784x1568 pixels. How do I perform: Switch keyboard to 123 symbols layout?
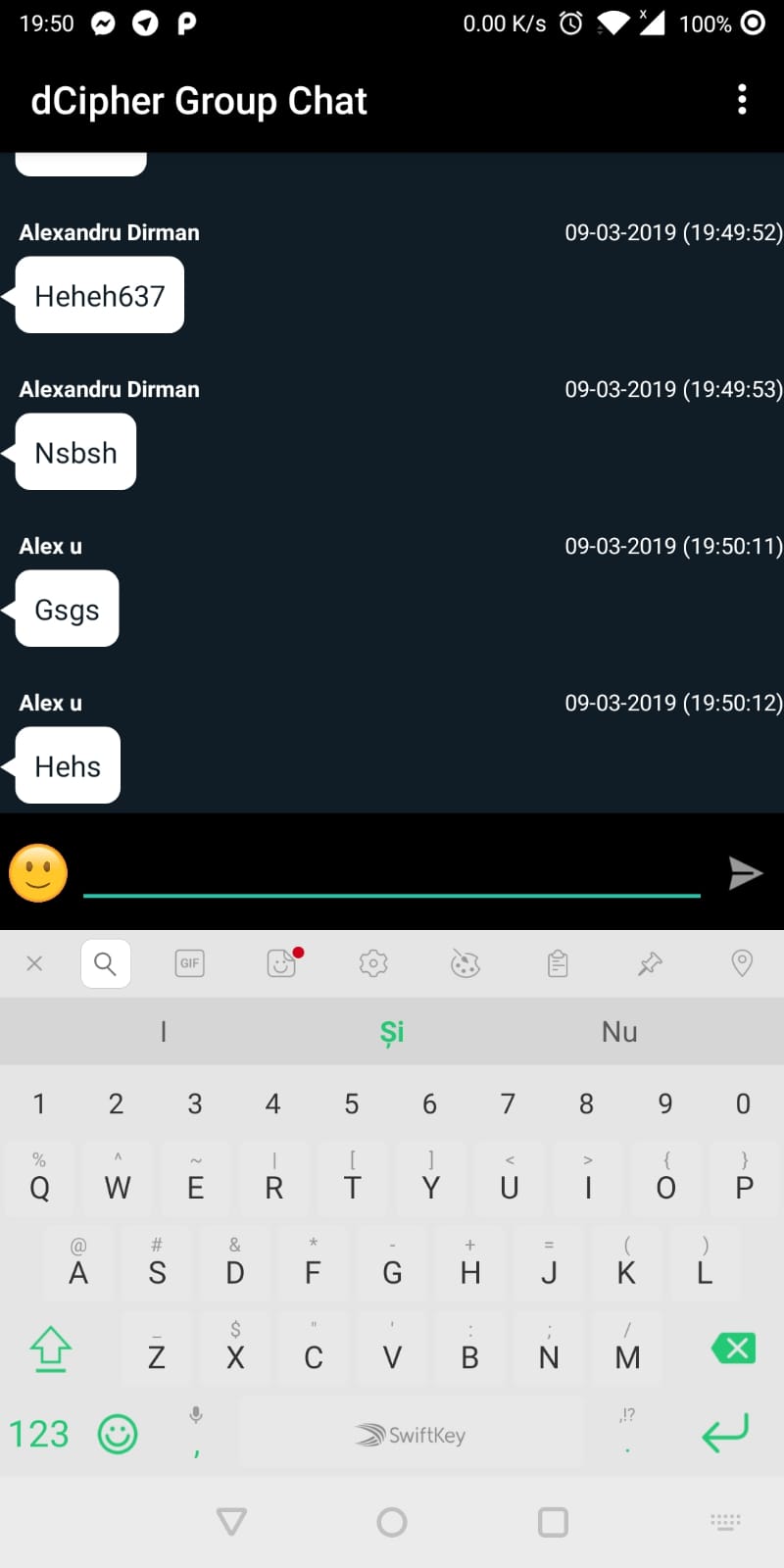click(x=39, y=1434)
